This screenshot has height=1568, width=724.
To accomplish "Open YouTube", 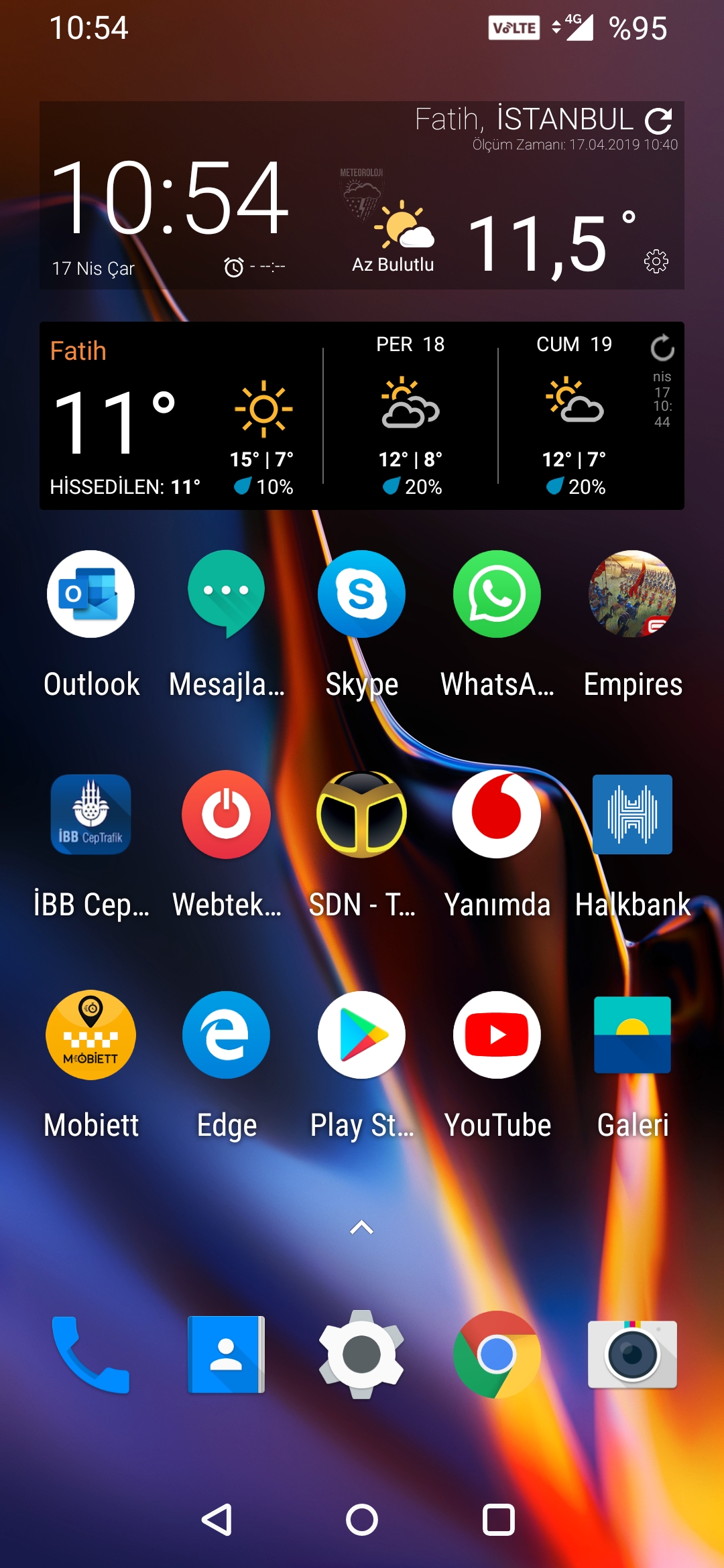I will pos(497,1035).
